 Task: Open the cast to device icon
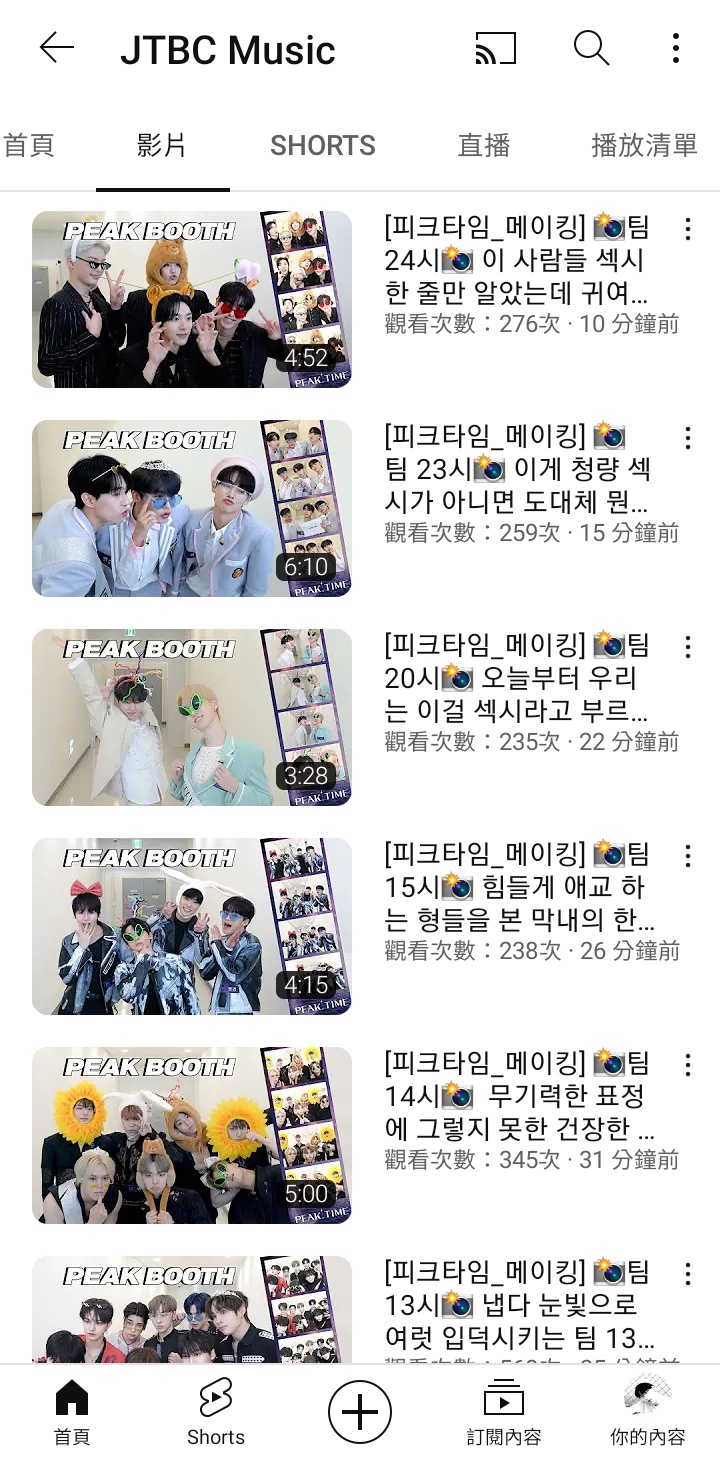pyautogui.click(x=496, y=48)
